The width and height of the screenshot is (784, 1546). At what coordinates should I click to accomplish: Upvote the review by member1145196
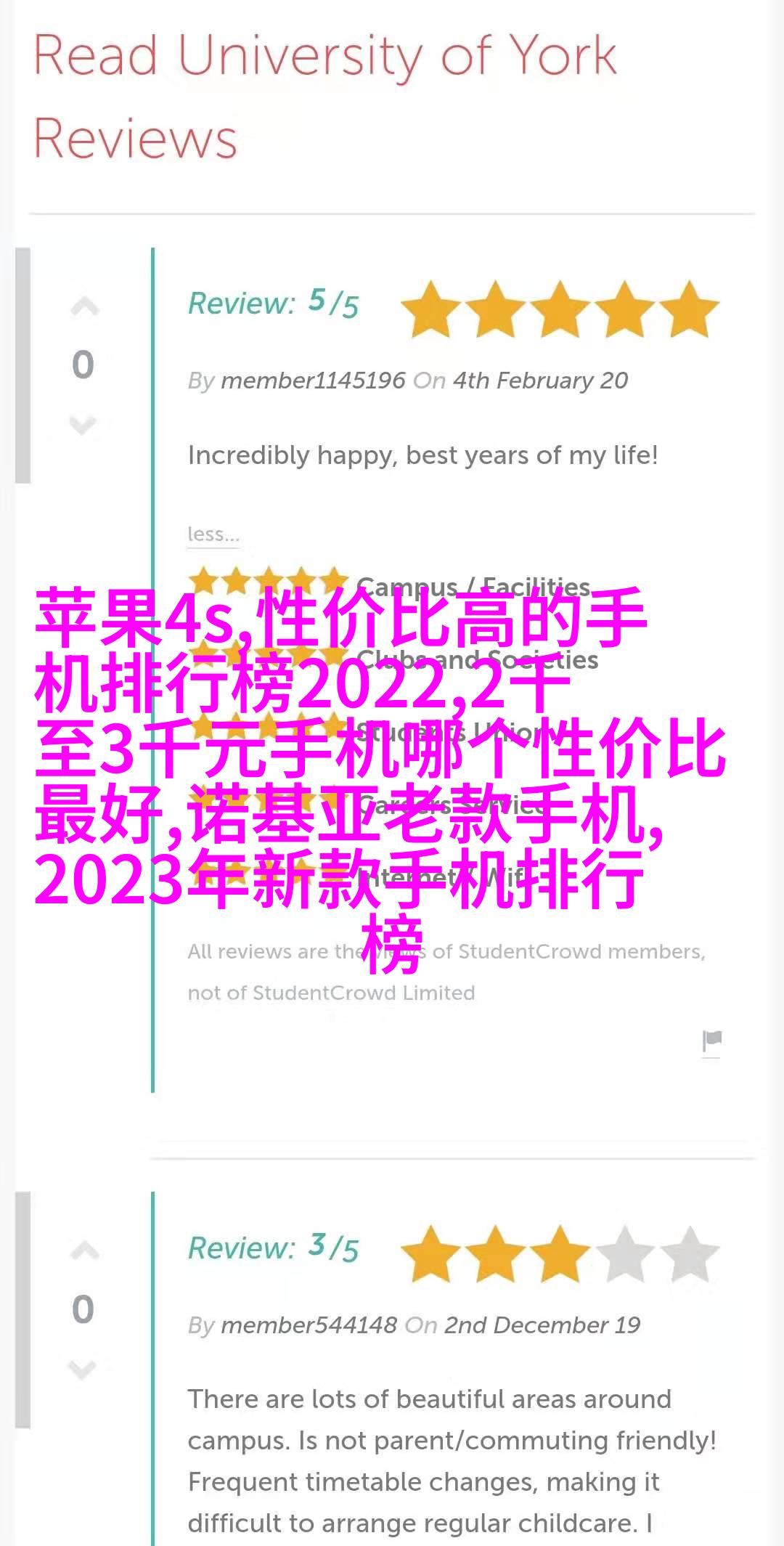pyautogui.click(x=84, y=308)
